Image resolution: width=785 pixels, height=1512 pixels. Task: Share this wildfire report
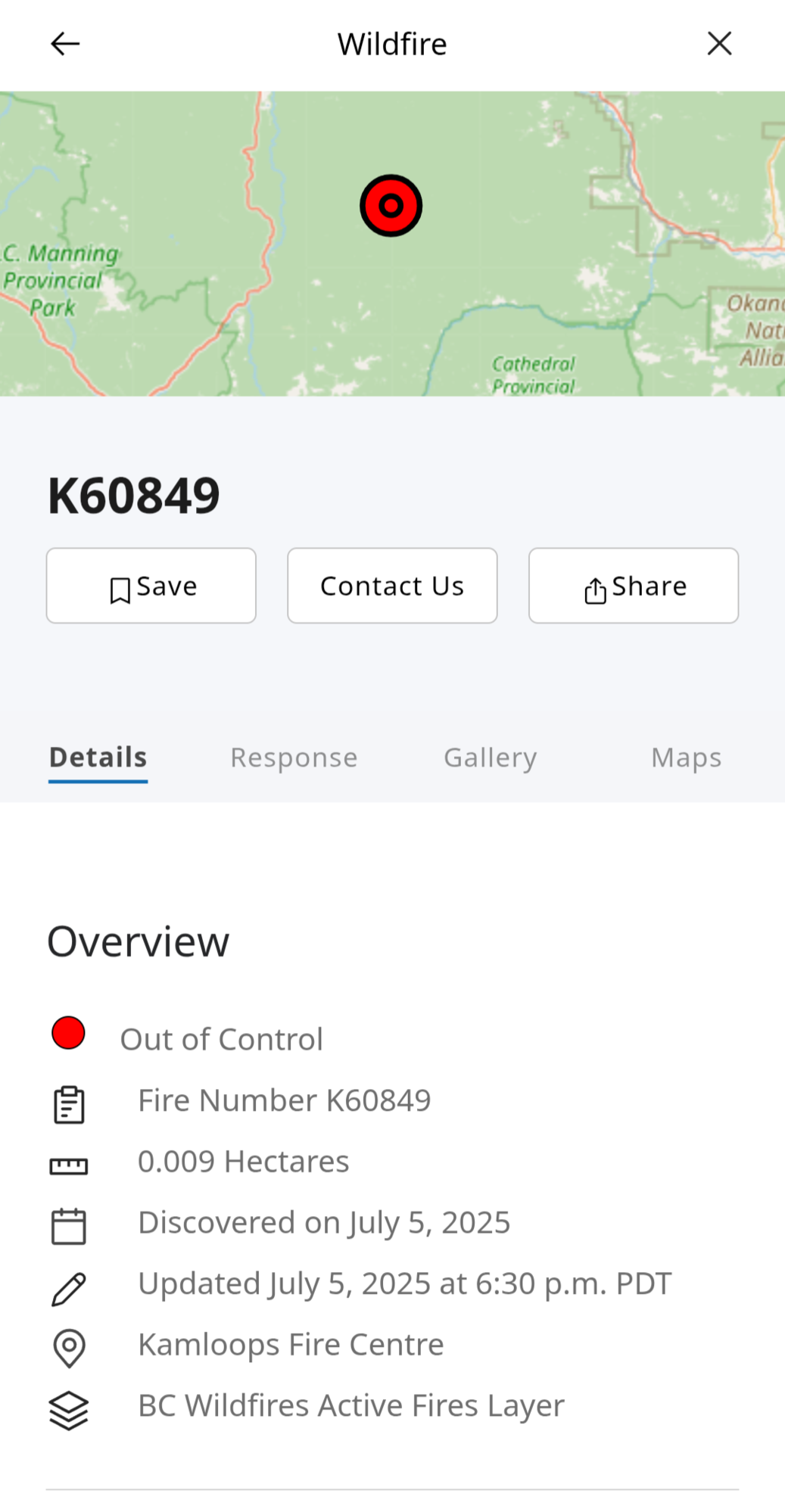[634, 586]
